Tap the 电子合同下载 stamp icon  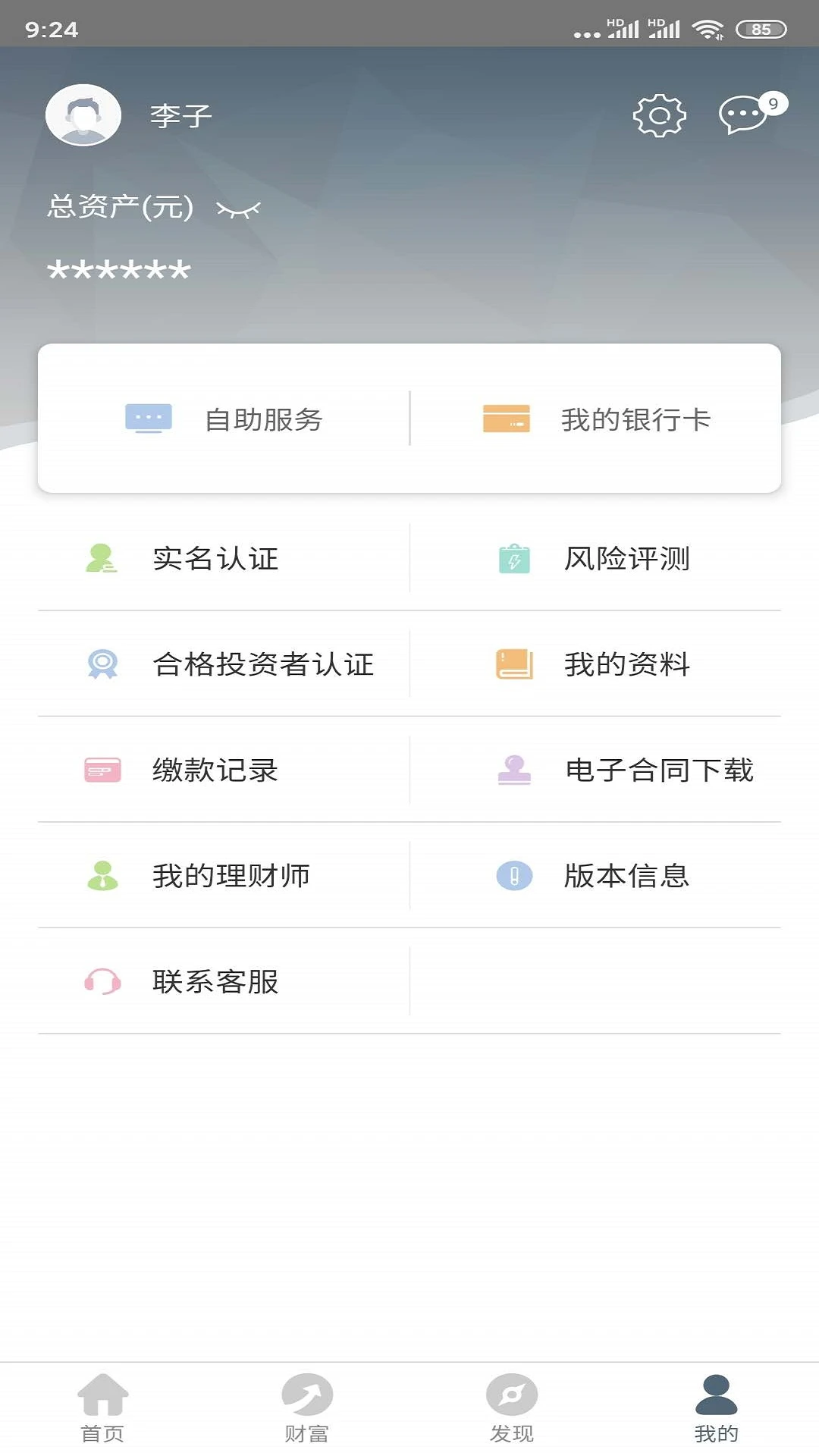pos(516,770)
